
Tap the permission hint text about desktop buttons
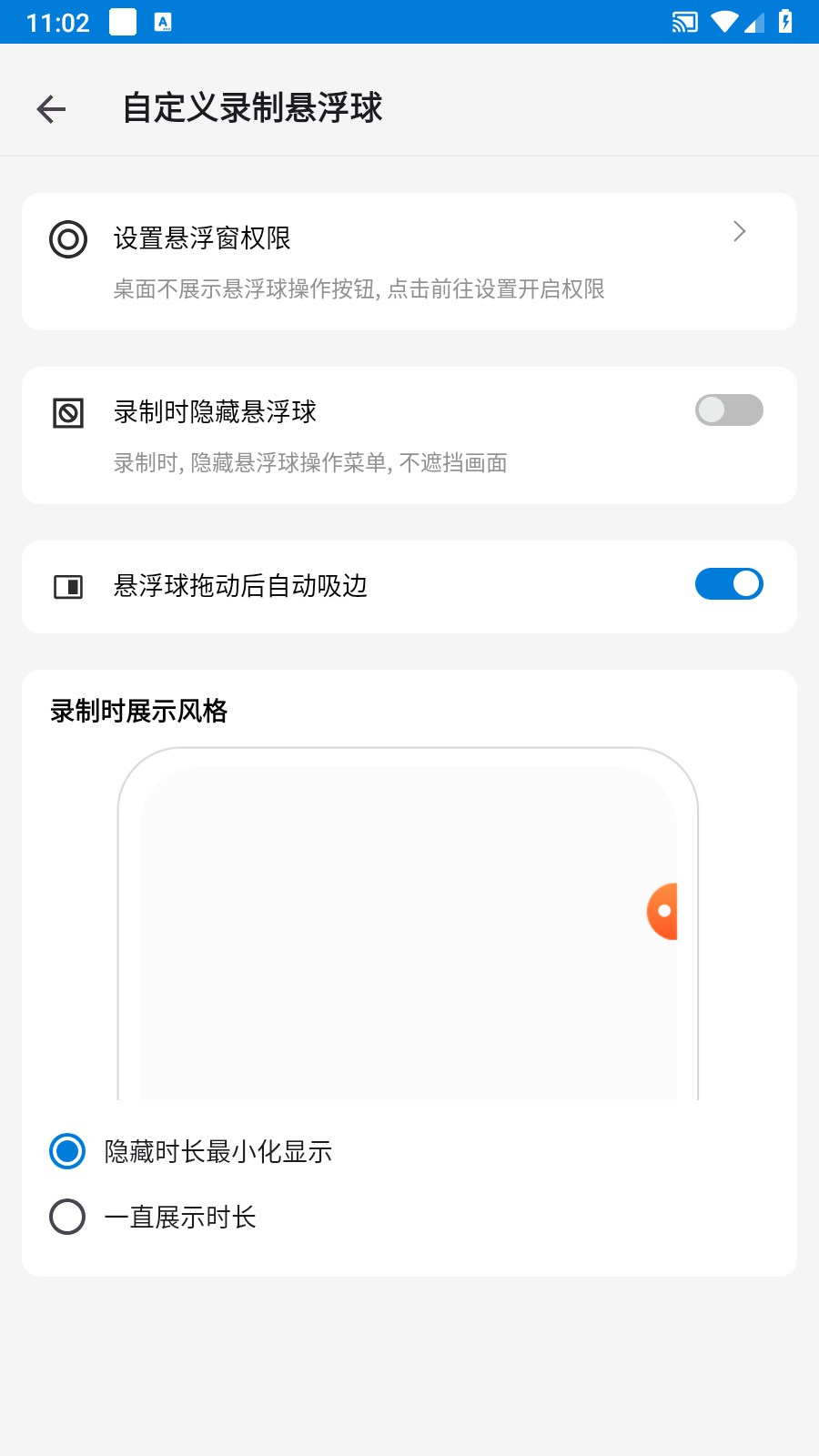coord(360,289)
